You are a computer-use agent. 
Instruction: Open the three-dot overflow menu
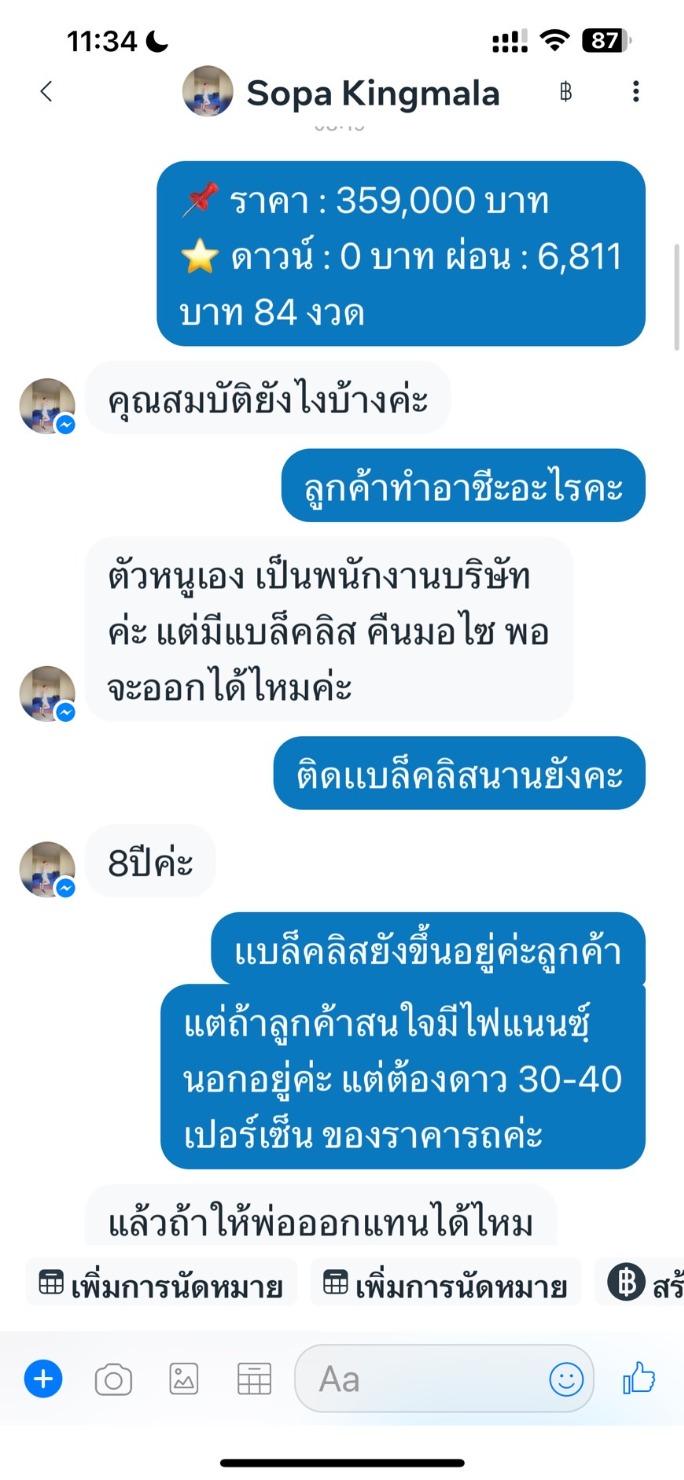pyautogui.click(x=636, y=92)
